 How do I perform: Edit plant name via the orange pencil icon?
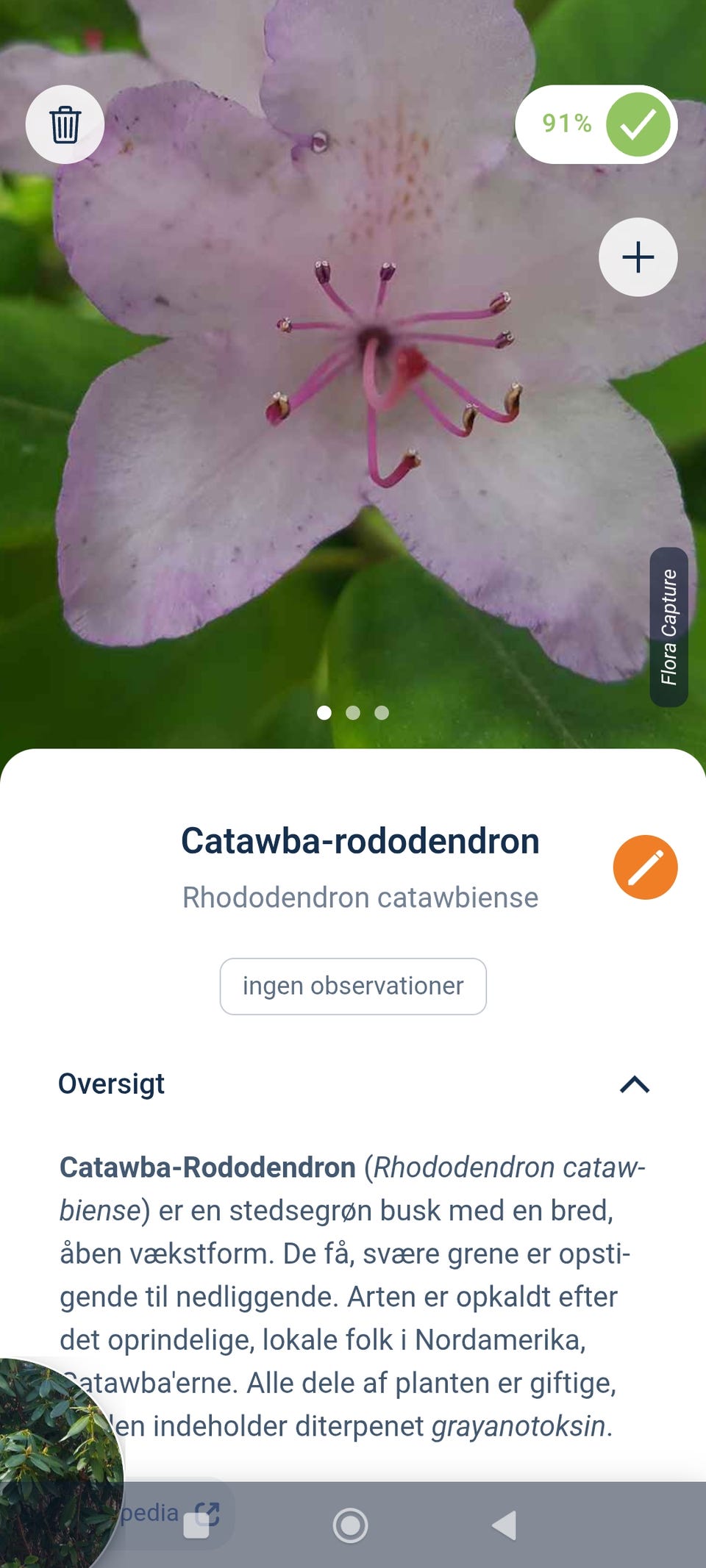[643, 867]
